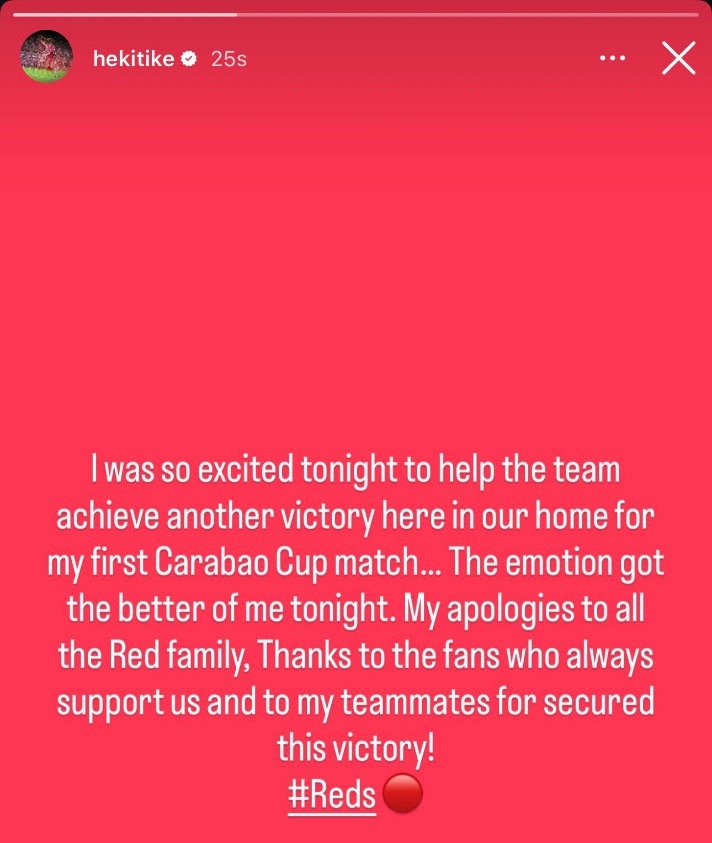Open the #Reds hashtag

(x=331, y=795)
